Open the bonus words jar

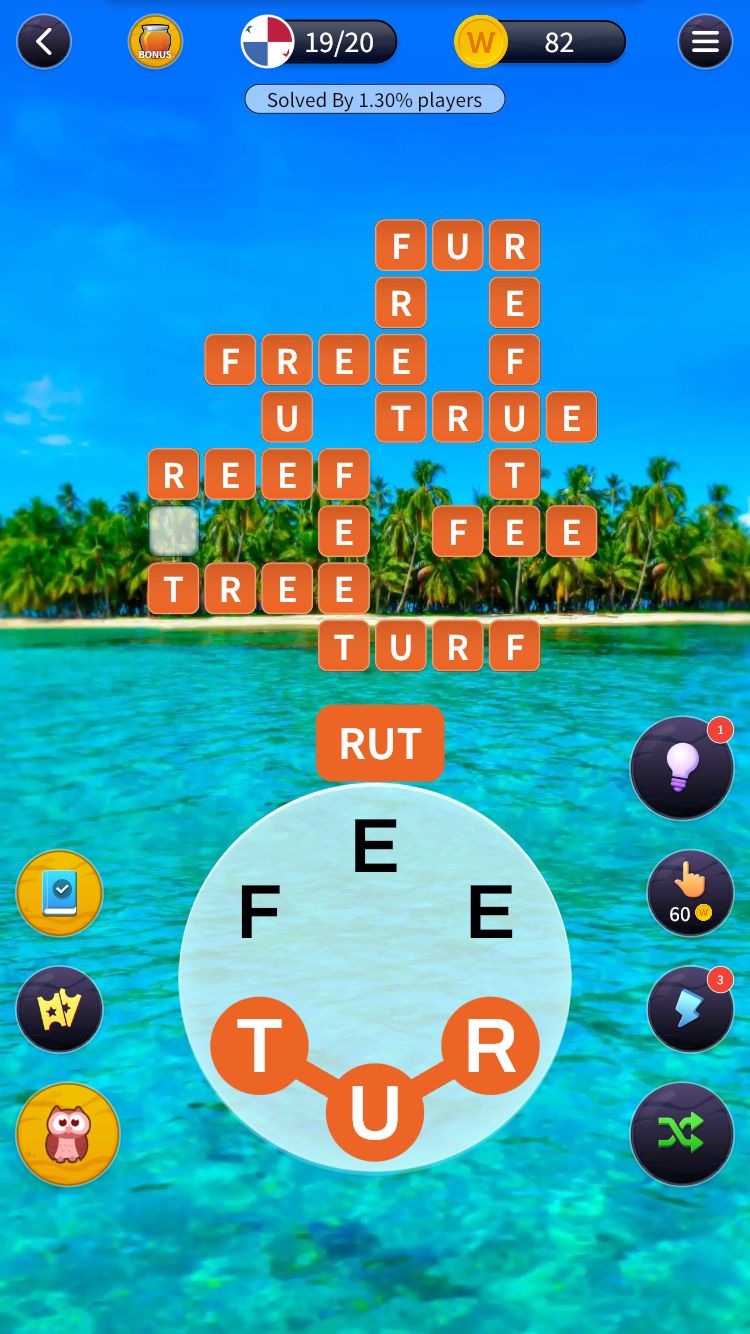point(155,42)
